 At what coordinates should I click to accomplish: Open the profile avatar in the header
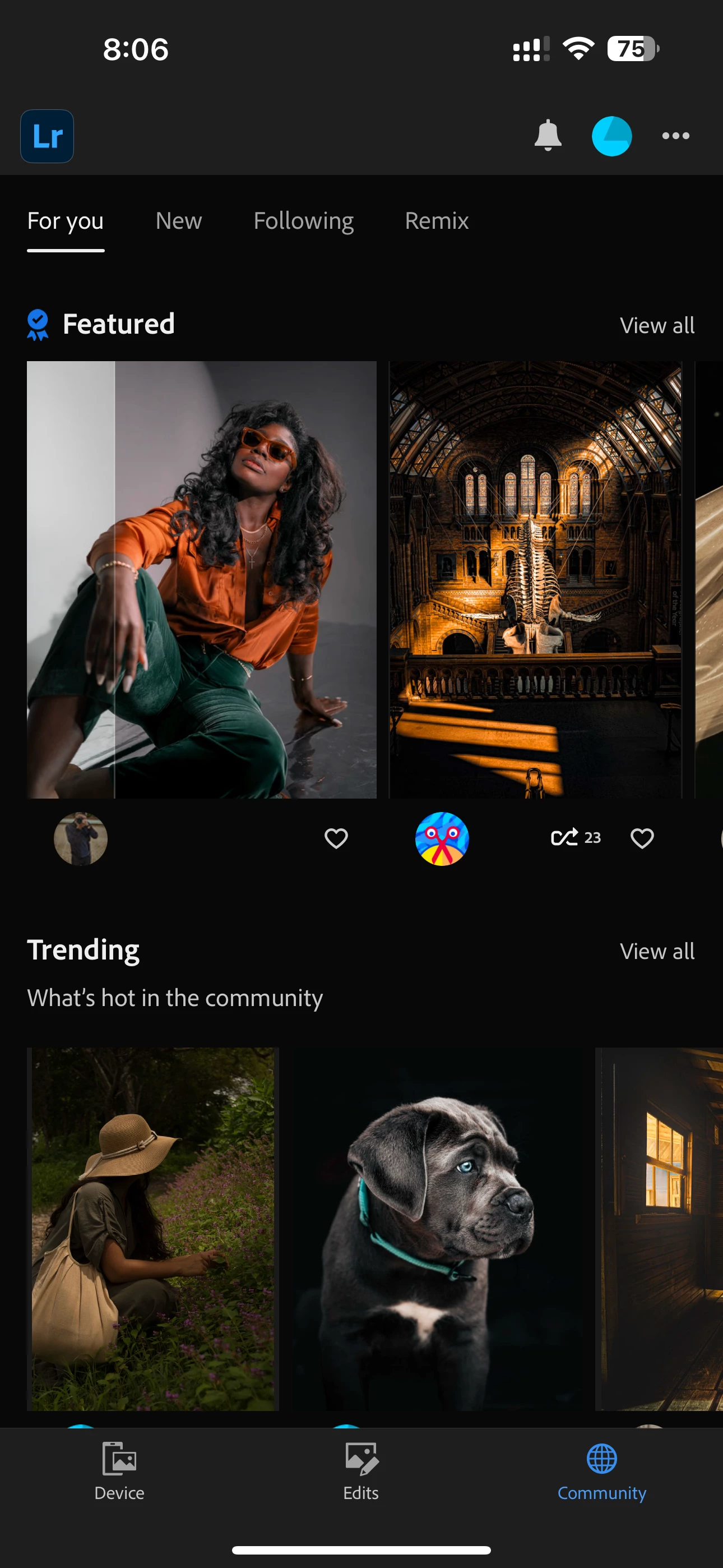611,136
